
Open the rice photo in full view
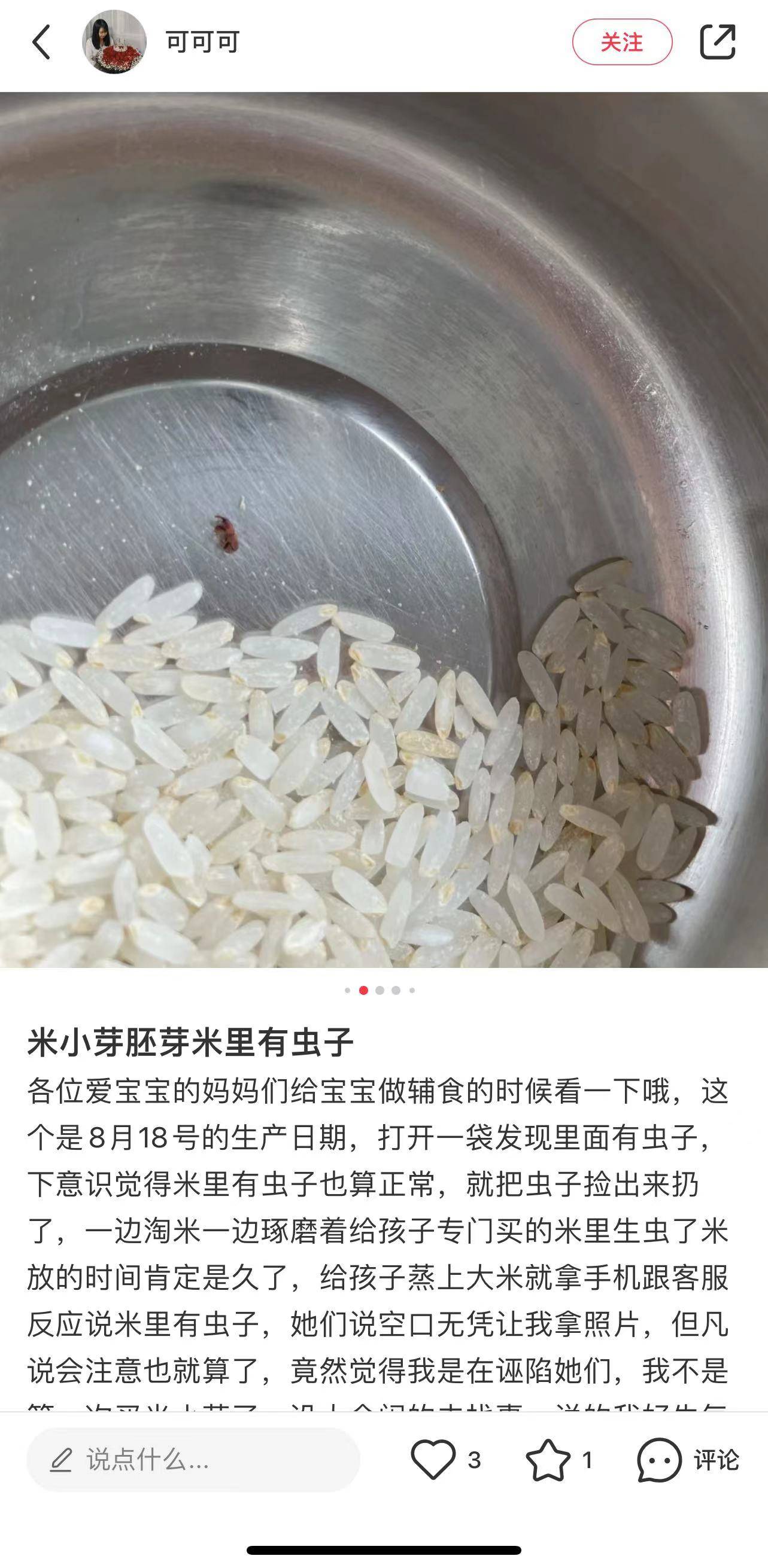(x=384, y=529)
